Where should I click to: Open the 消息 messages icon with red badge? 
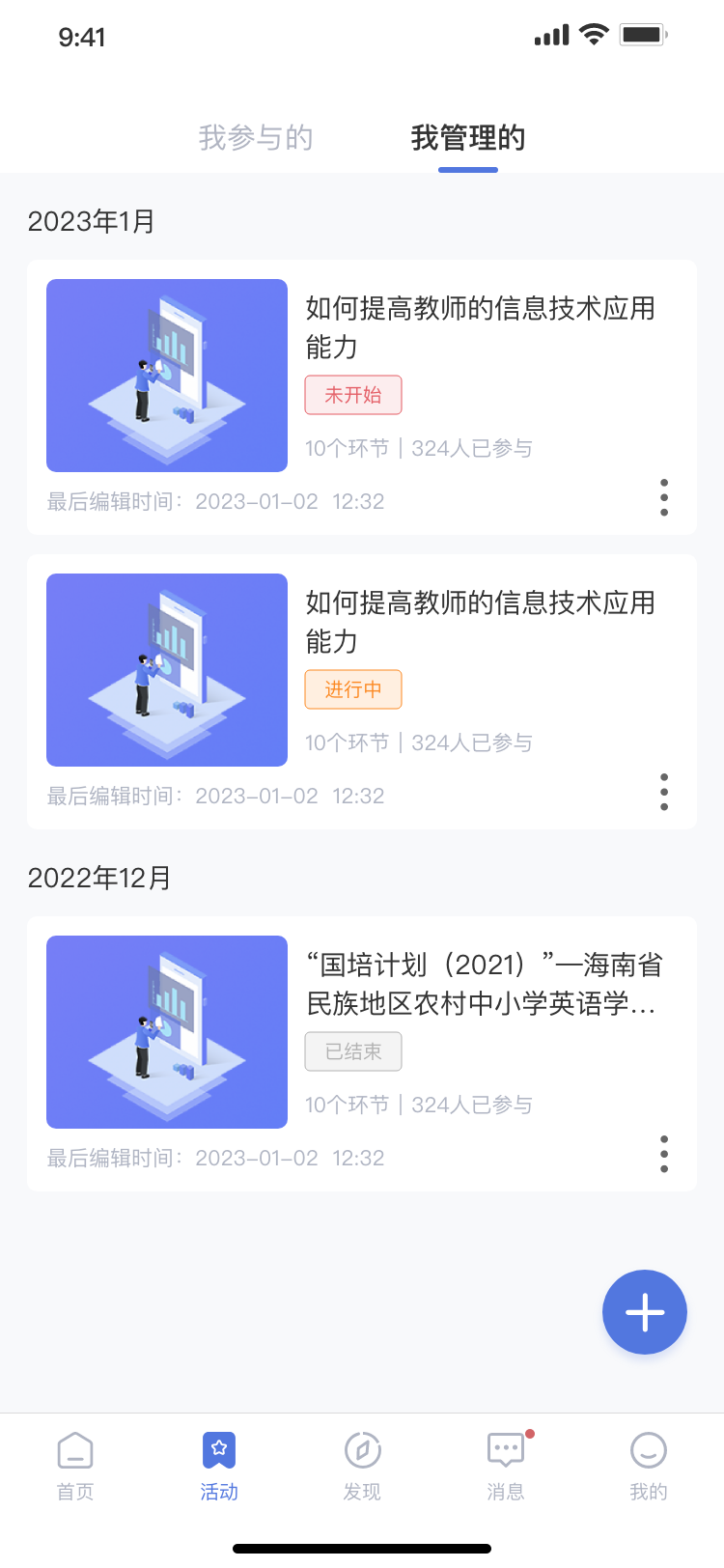[505, 1449]
